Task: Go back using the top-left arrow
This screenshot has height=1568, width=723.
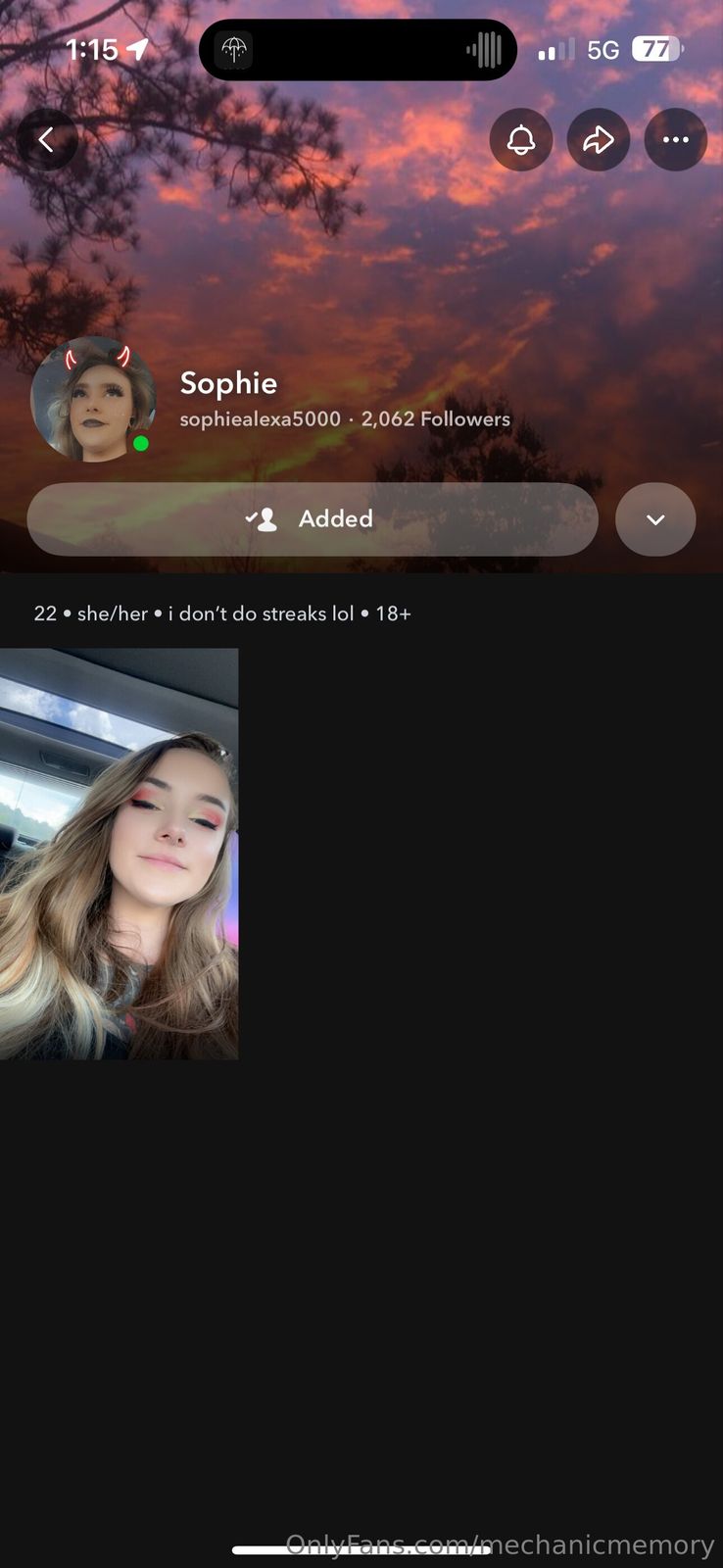Action: pyautogui.click(x=46, y=140)
